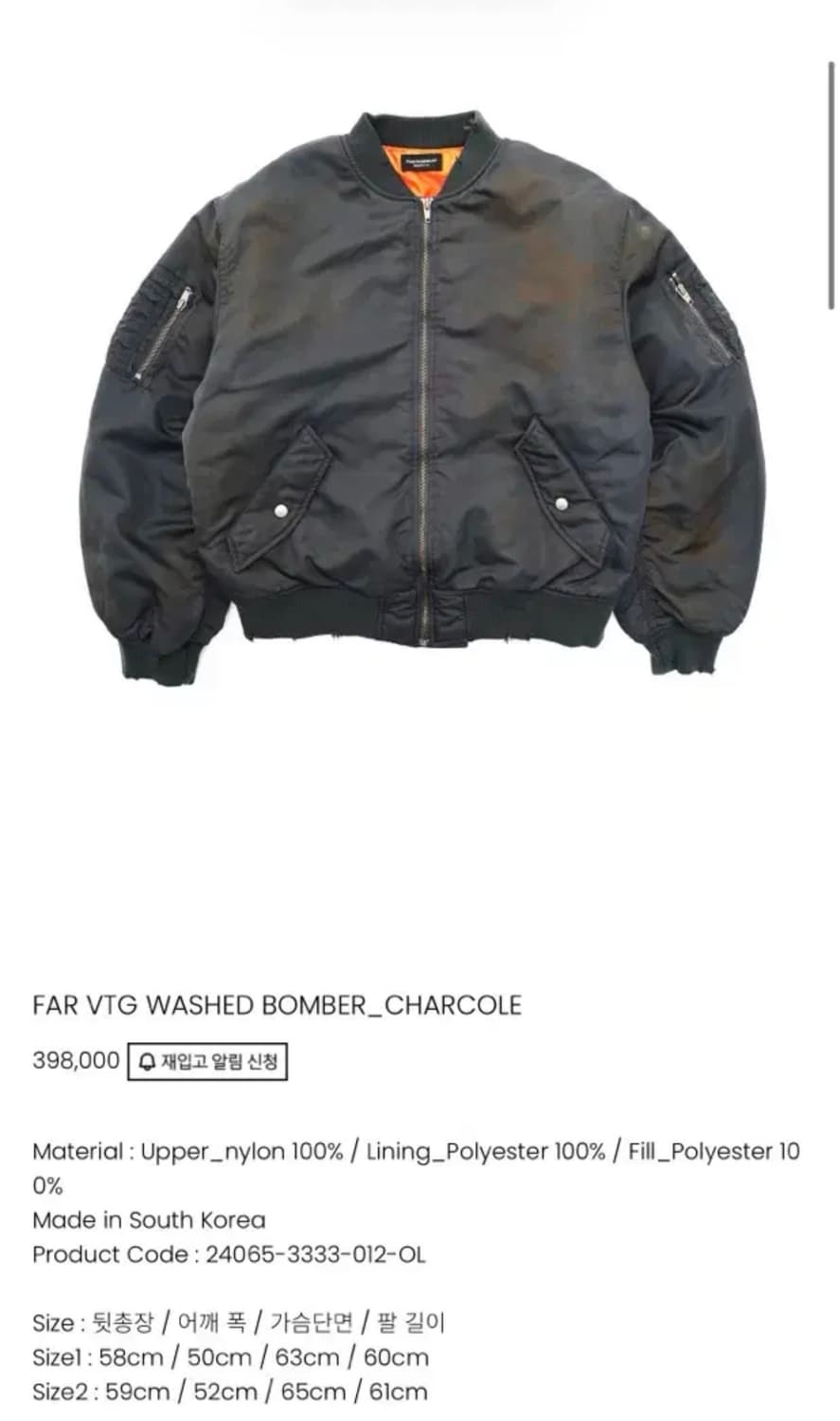Select the Size2 measurement row
The height and width of the screenshot is (1421, 840).
point(227,1391)
